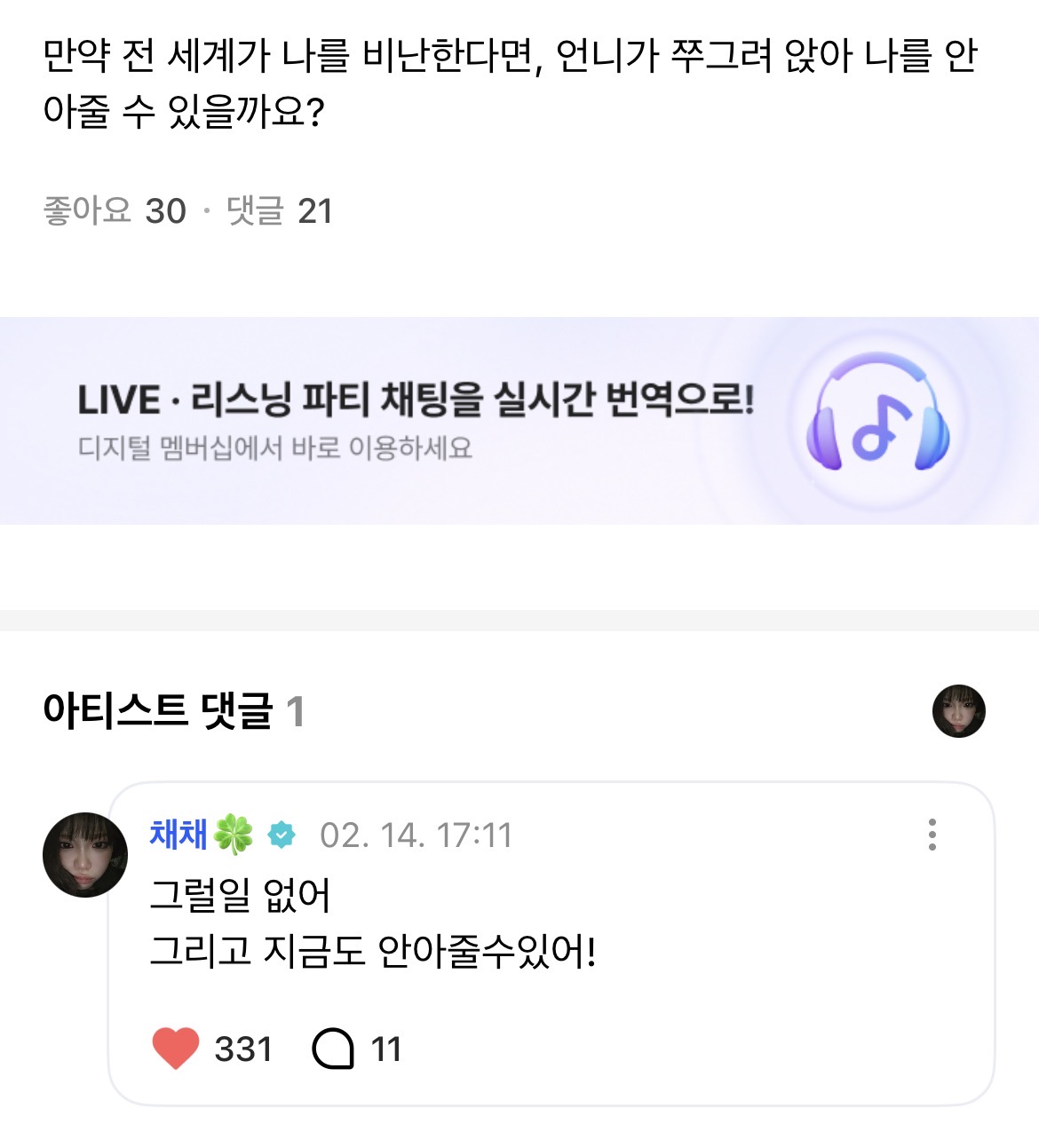Like 채채's artist comment
Viewport: 1039px width, 1148px height.
point(176,1049)
